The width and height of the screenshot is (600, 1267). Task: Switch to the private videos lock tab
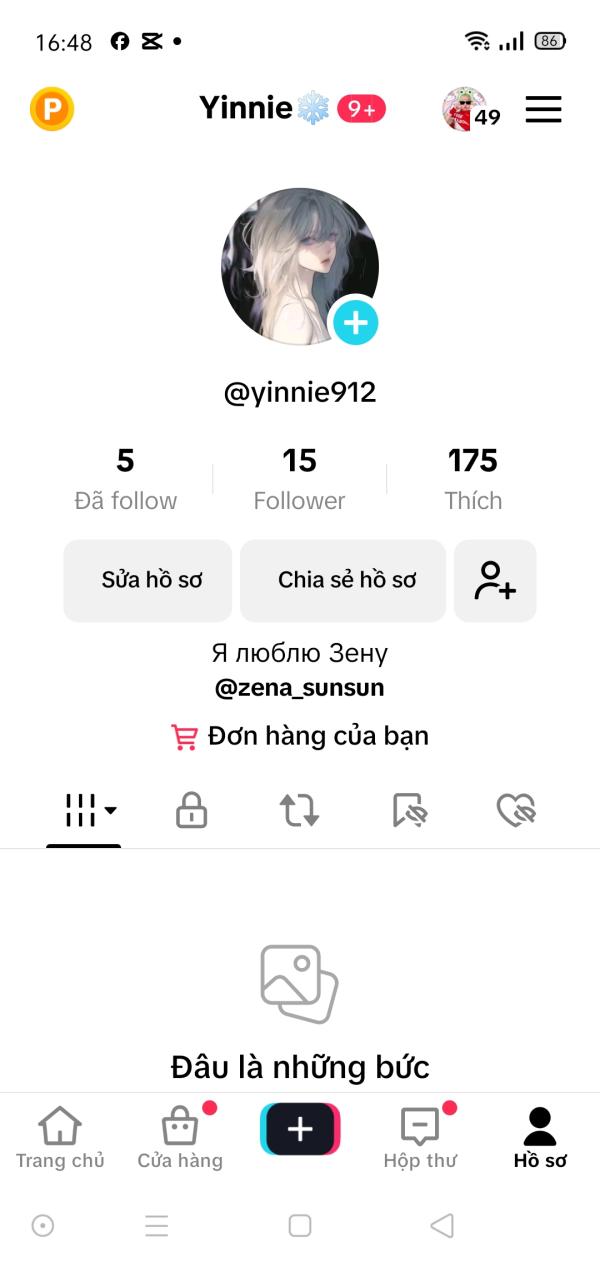coord(191,810)
